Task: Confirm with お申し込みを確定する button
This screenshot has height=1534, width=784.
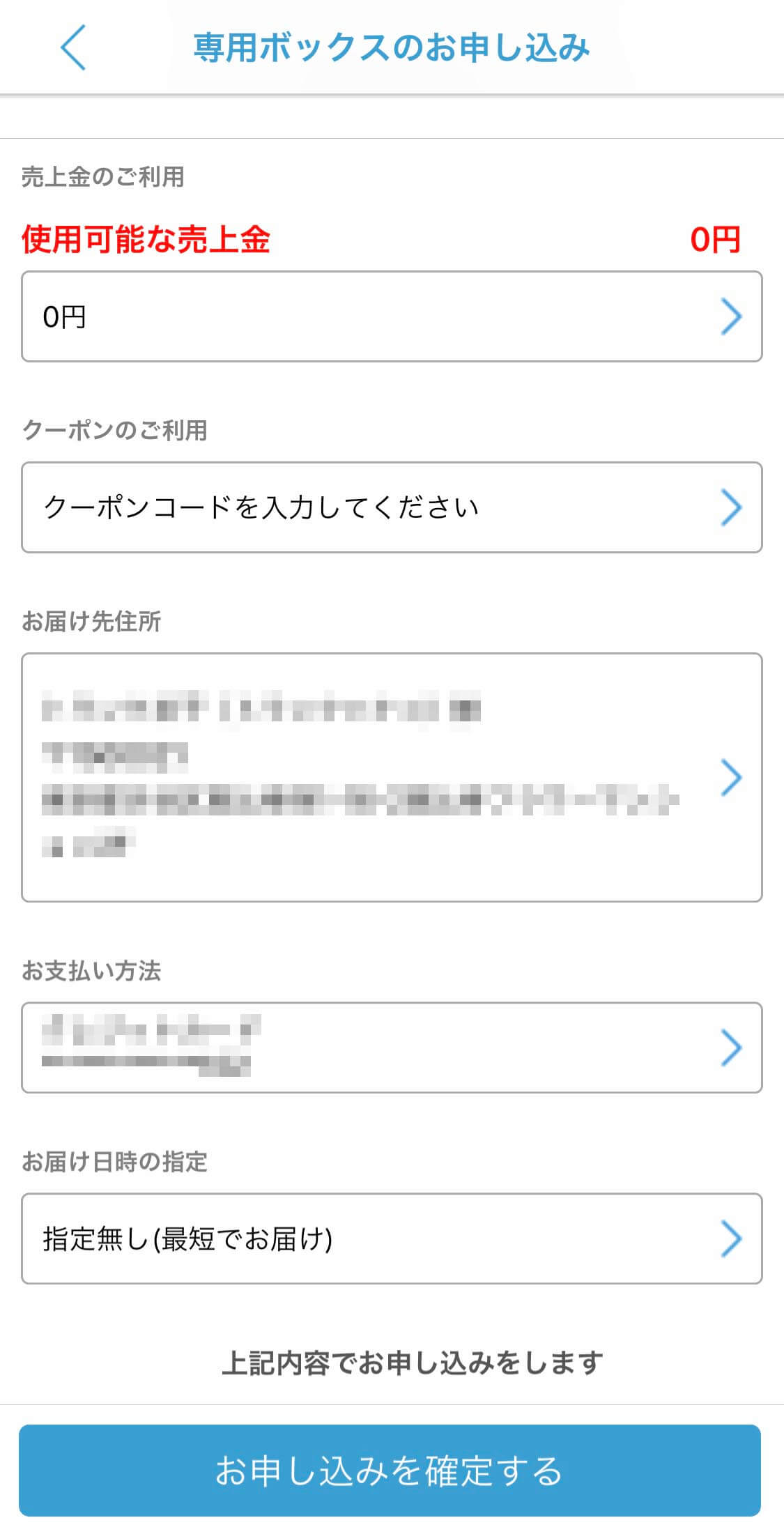Action: (390, 1471)
